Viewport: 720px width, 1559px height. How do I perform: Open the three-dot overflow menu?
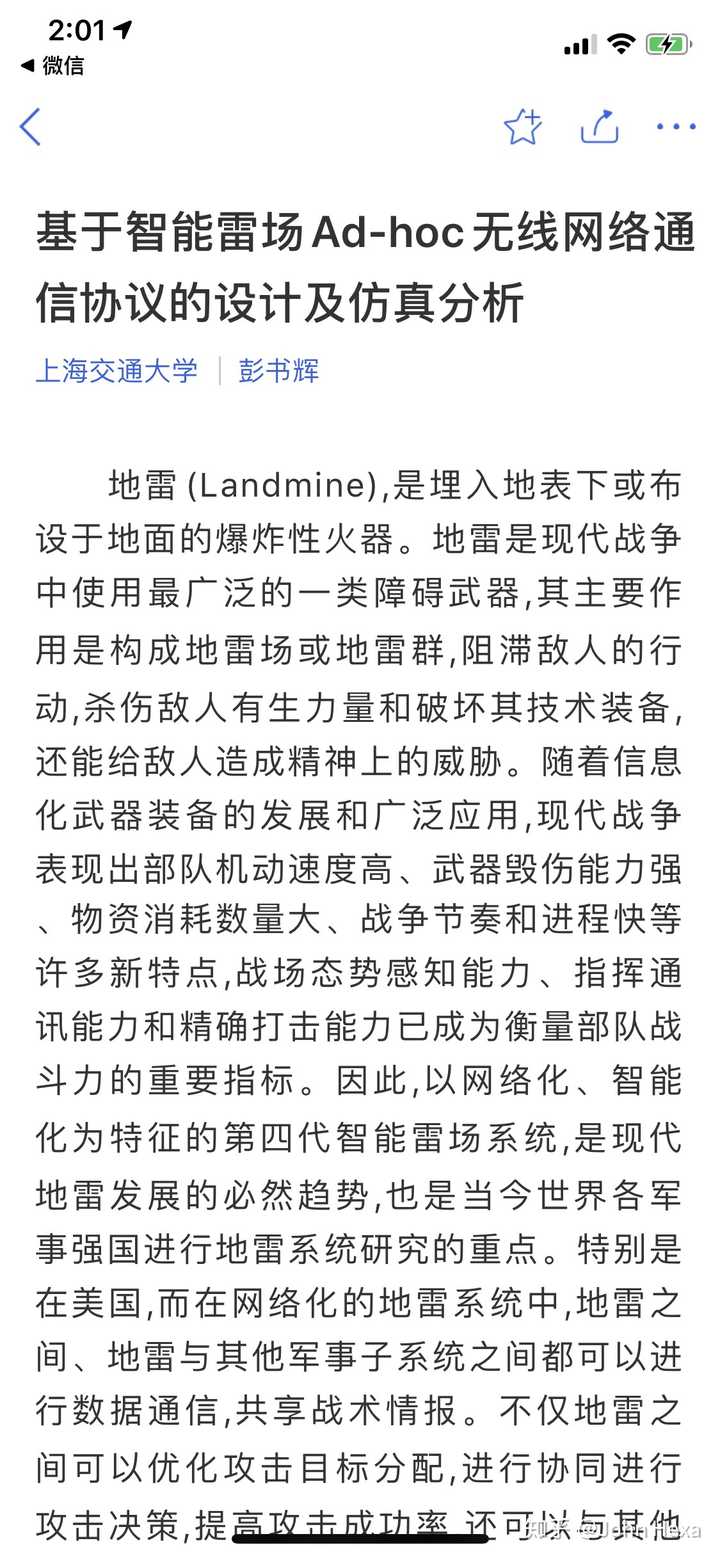(x=676, y=127)
